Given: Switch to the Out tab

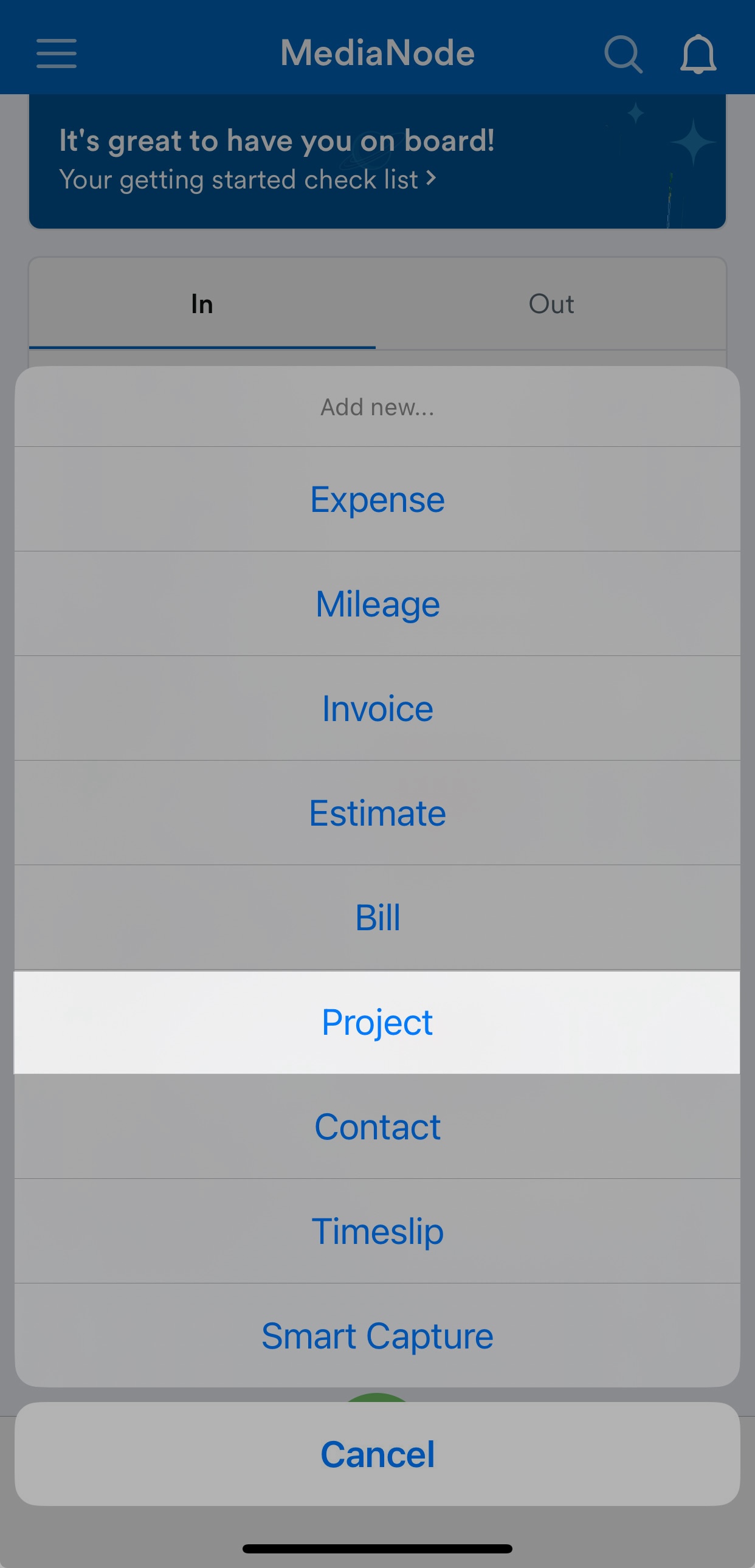Looking at the screenshot, I should coord(551,305).
